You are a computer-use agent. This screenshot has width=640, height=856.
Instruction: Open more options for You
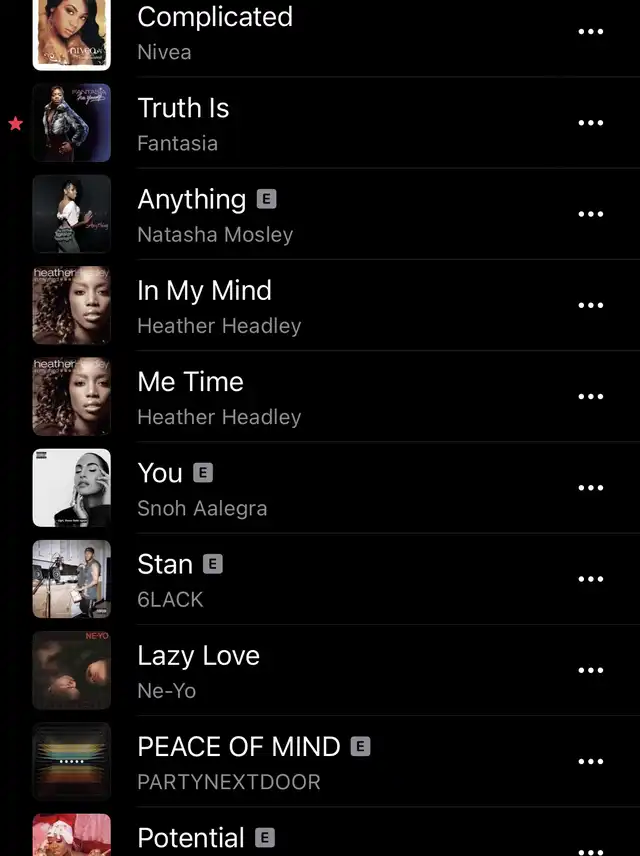[591, 488]
